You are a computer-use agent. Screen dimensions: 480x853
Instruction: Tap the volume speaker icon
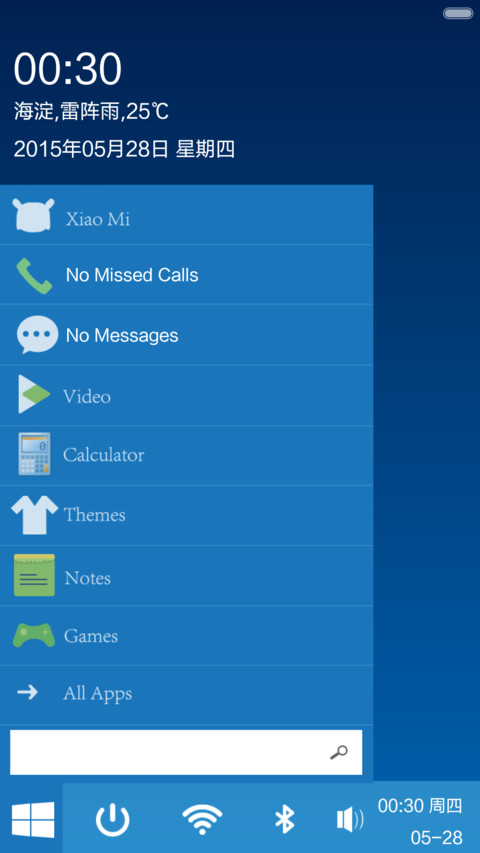[350, 819]
